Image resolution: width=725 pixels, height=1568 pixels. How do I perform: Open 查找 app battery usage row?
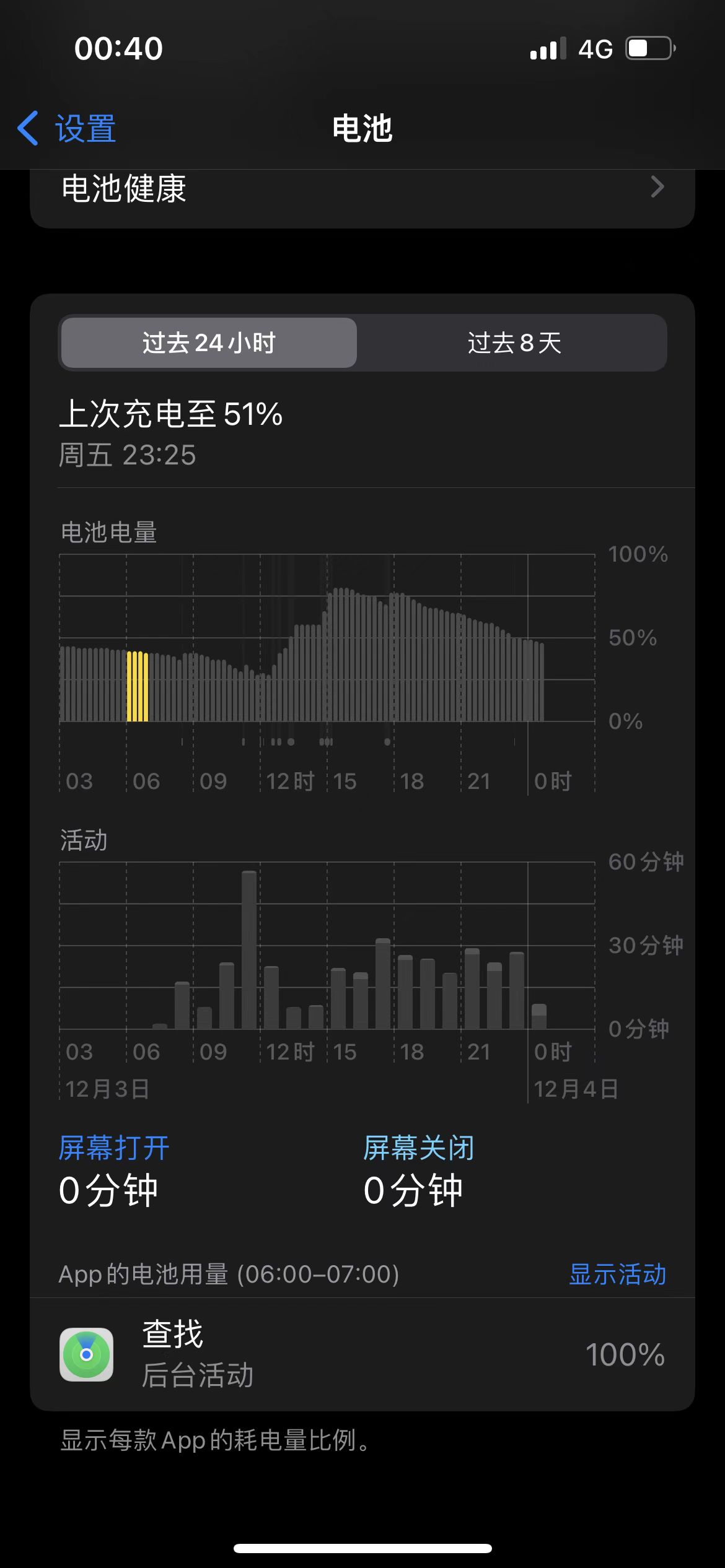(362, 1355)
